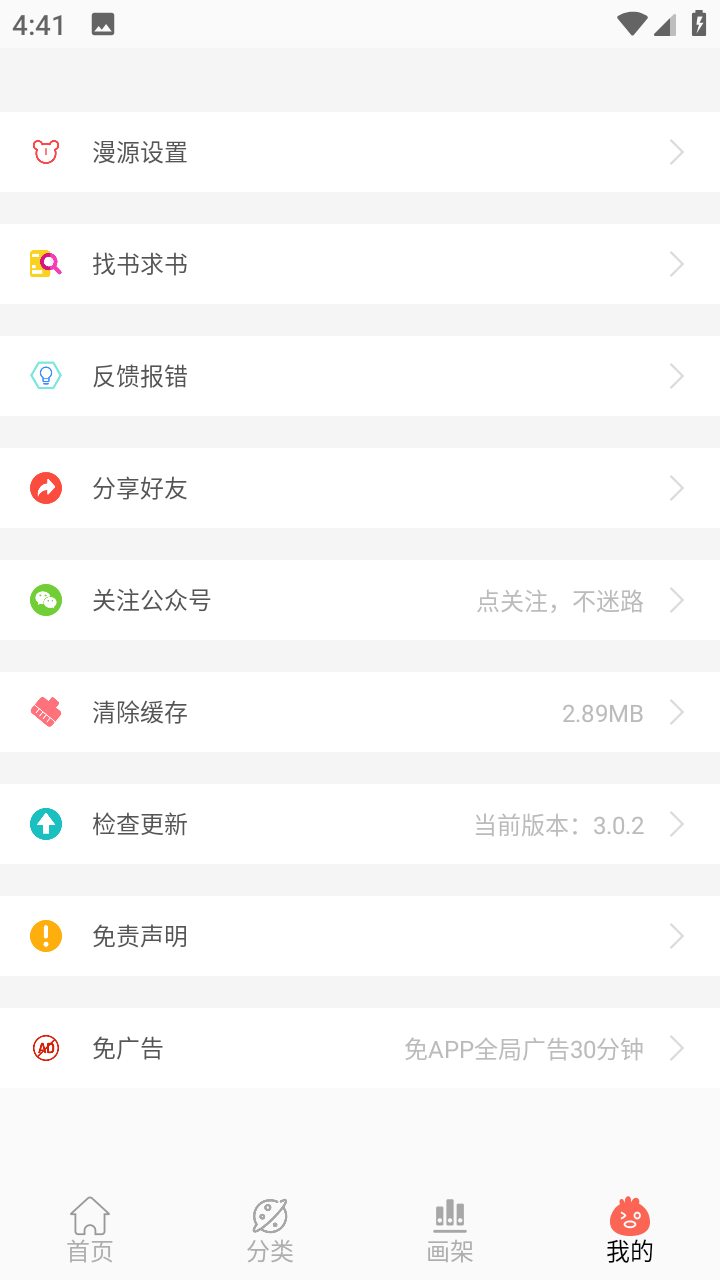Open 免责声明 via its right chevron
The image size is (720, 1280).
676,936
